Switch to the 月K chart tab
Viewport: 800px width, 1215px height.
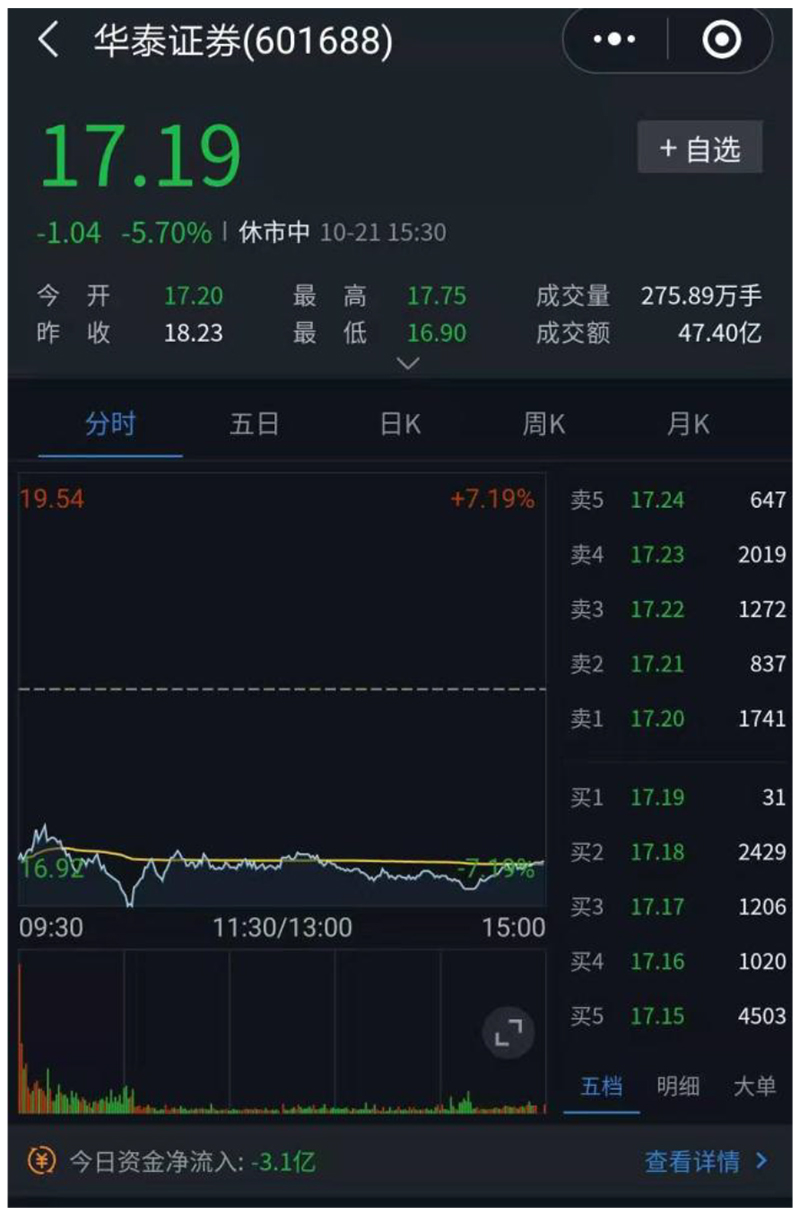coord(688,424)
